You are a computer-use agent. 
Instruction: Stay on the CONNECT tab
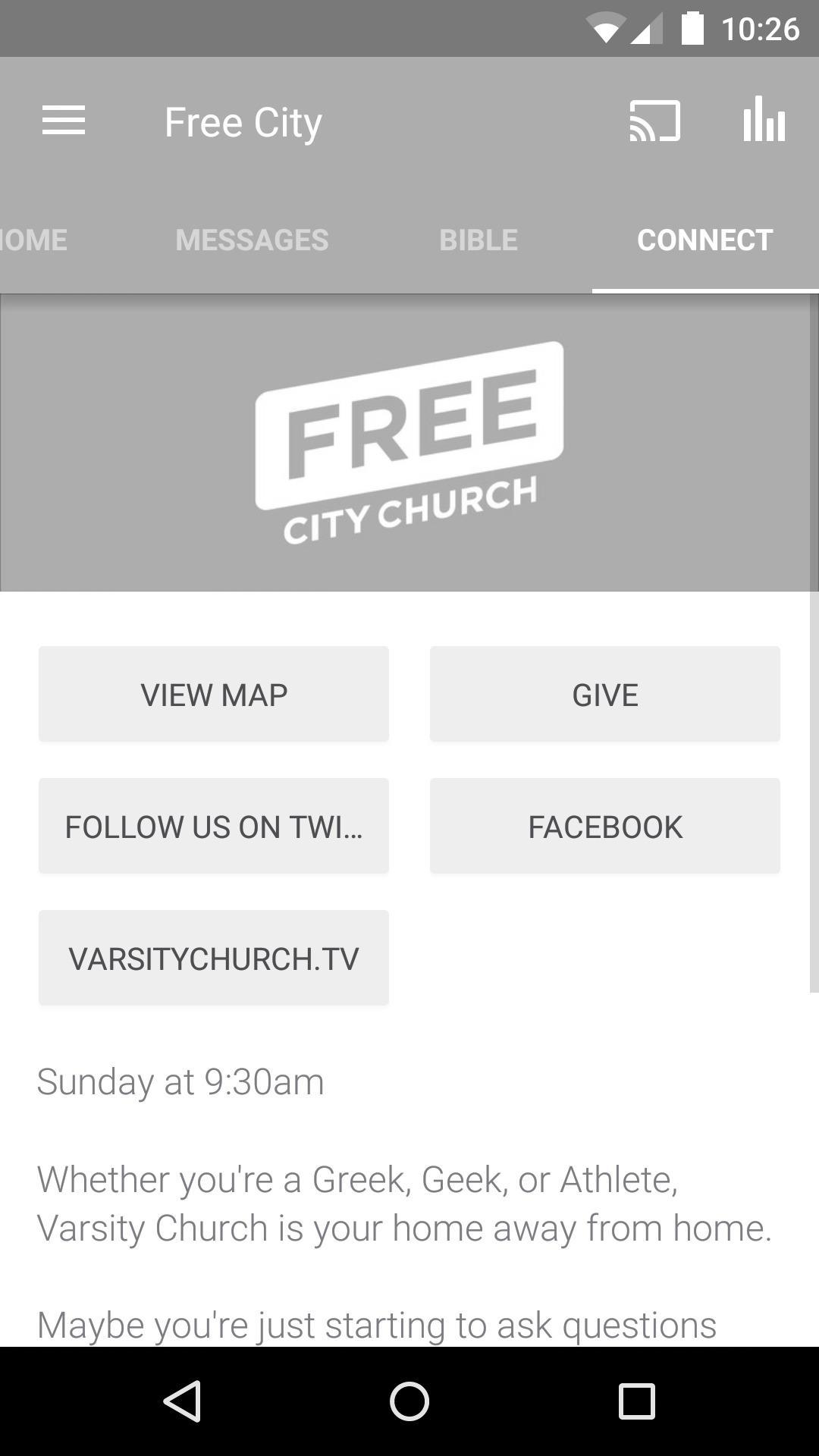point(704,240)
